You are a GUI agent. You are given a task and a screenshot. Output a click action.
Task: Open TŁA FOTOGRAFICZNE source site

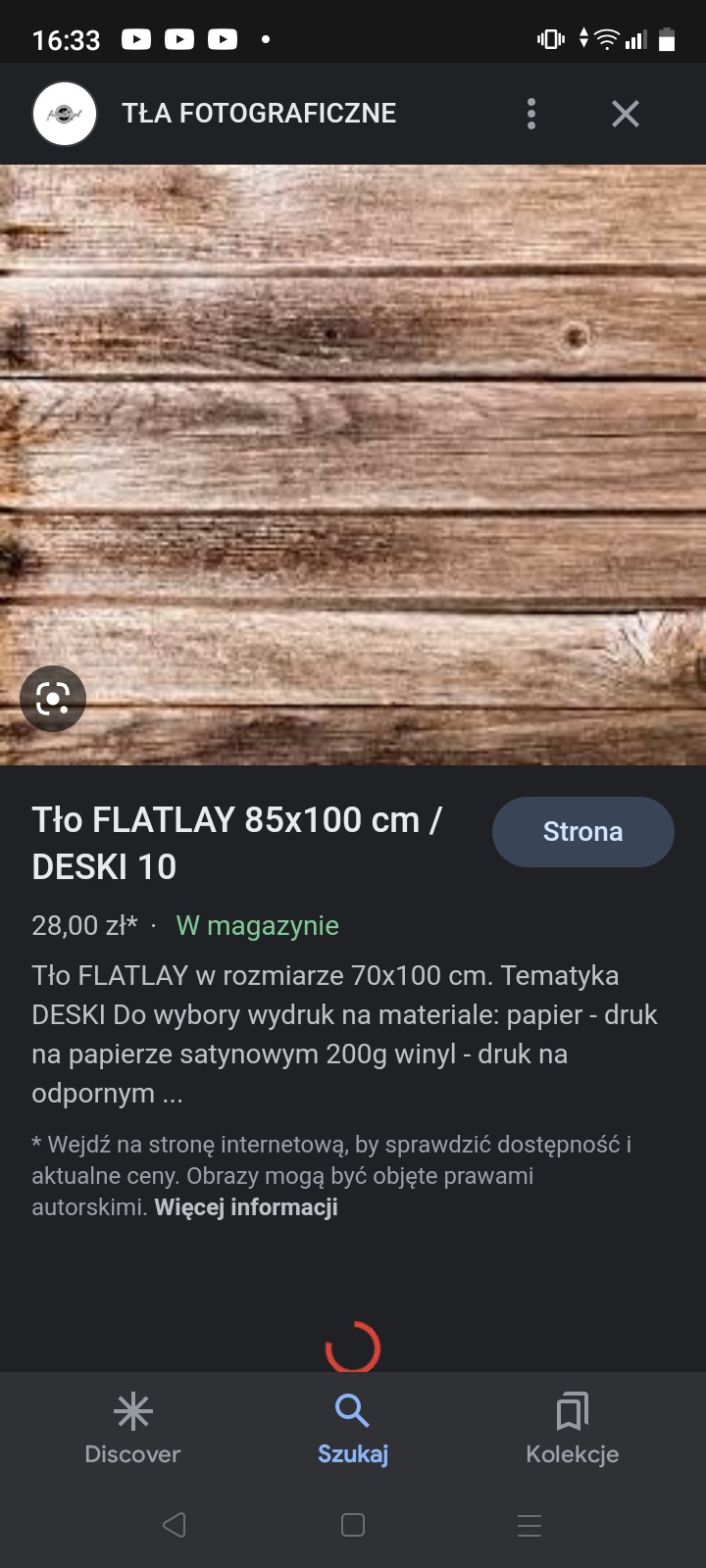click(x=259, y=114)
